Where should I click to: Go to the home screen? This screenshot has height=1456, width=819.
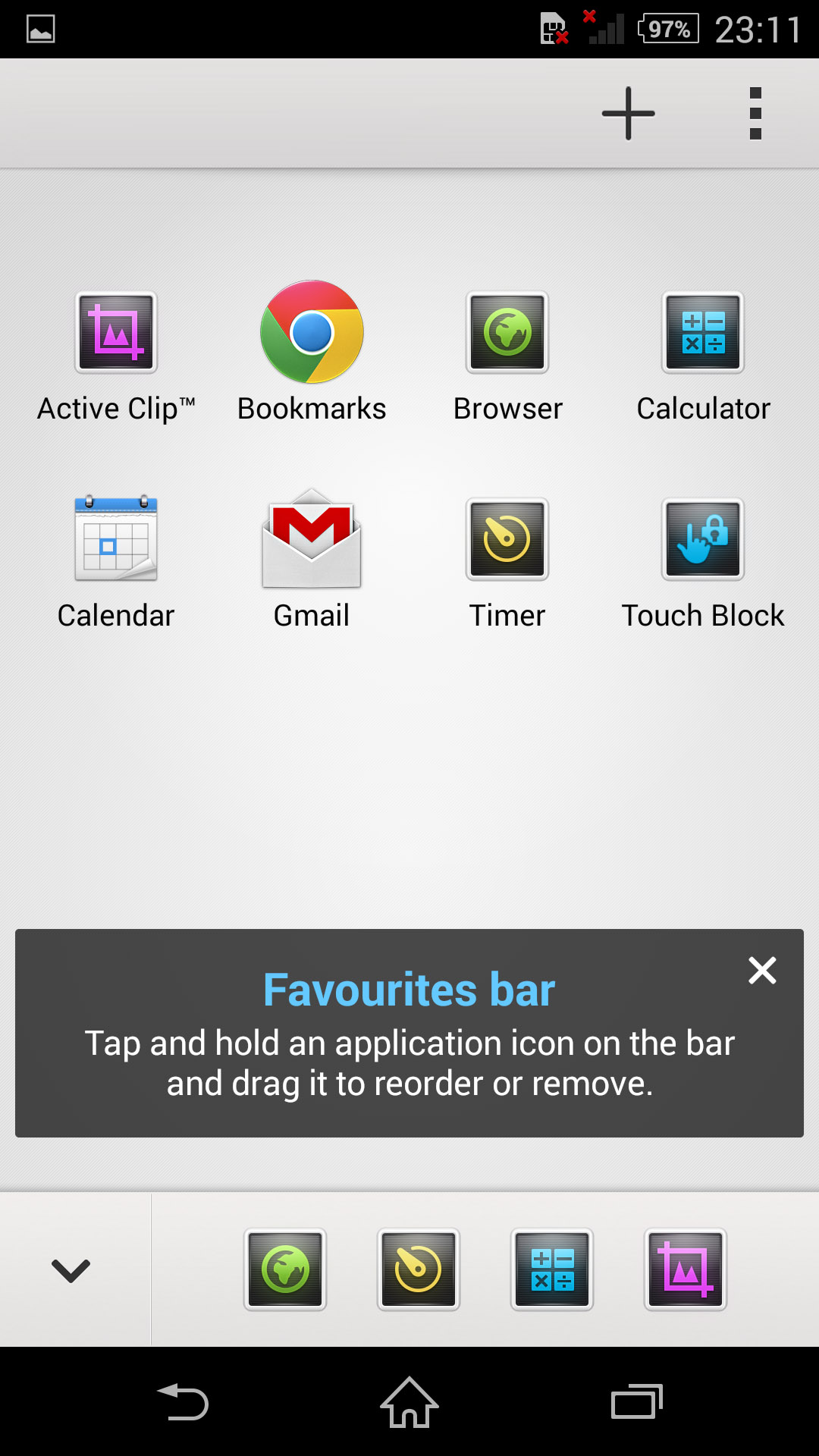coord(409,1402)
